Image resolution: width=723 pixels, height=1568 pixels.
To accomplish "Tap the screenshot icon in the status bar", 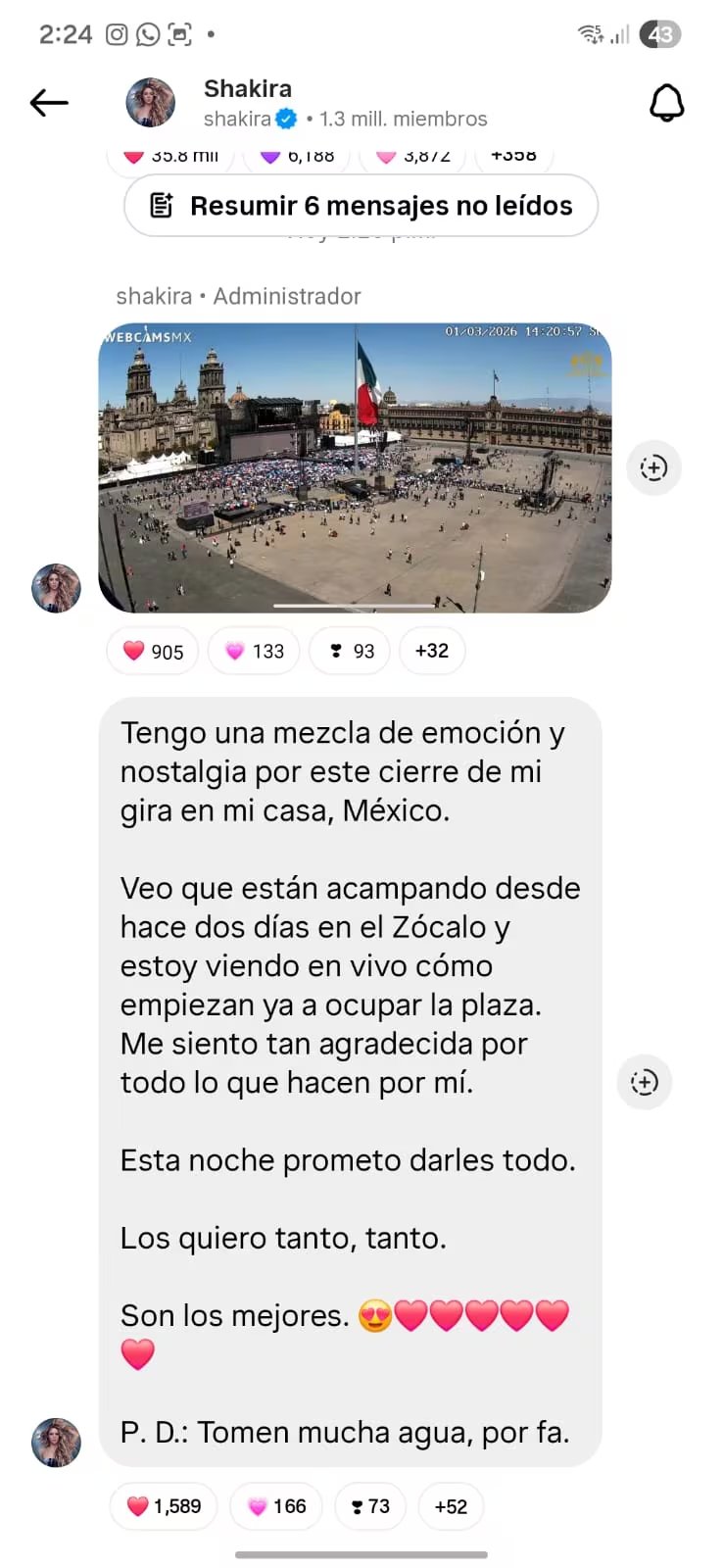I will click(x=178, y=32).
